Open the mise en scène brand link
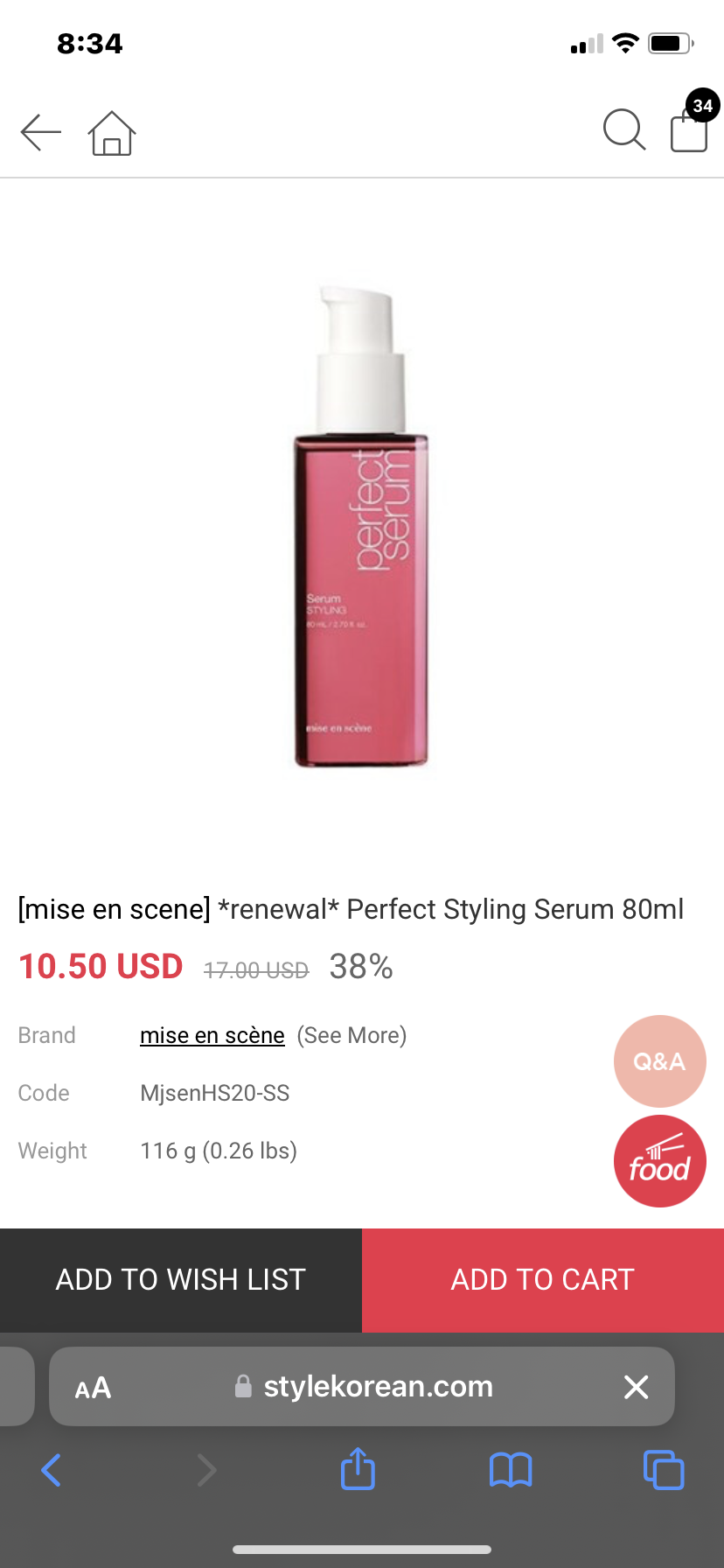The height and width of the screenshot is (1568, 724). click(212, 1035)
